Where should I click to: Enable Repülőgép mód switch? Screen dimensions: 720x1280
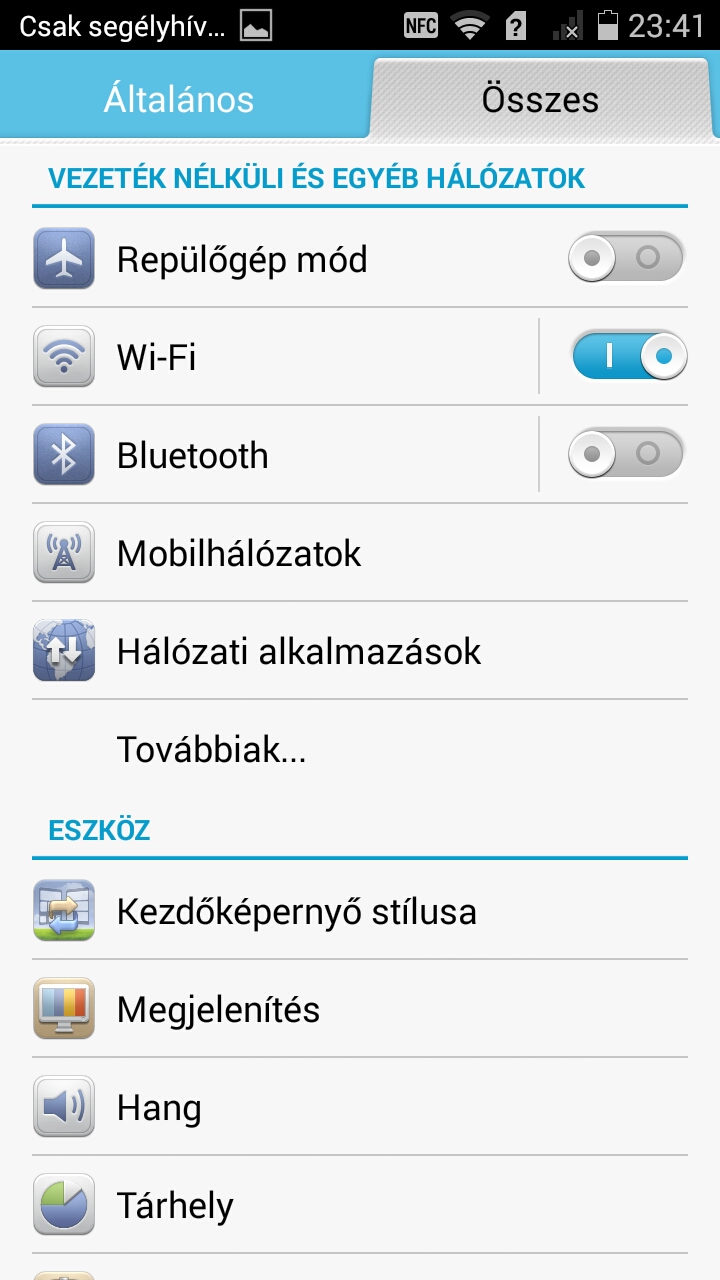coord(626,258)
